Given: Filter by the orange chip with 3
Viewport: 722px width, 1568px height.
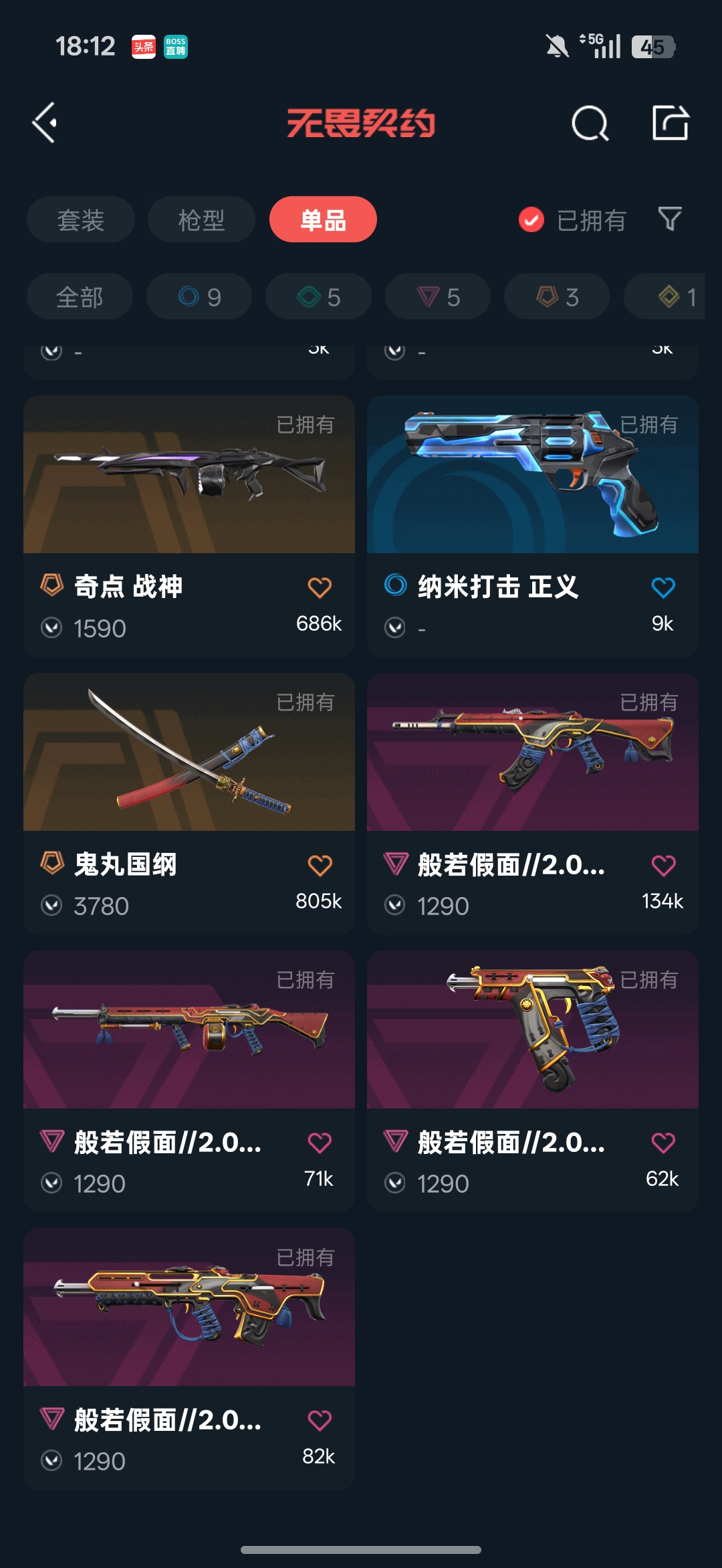Looking at the screenshot, I should coord(557,296).
